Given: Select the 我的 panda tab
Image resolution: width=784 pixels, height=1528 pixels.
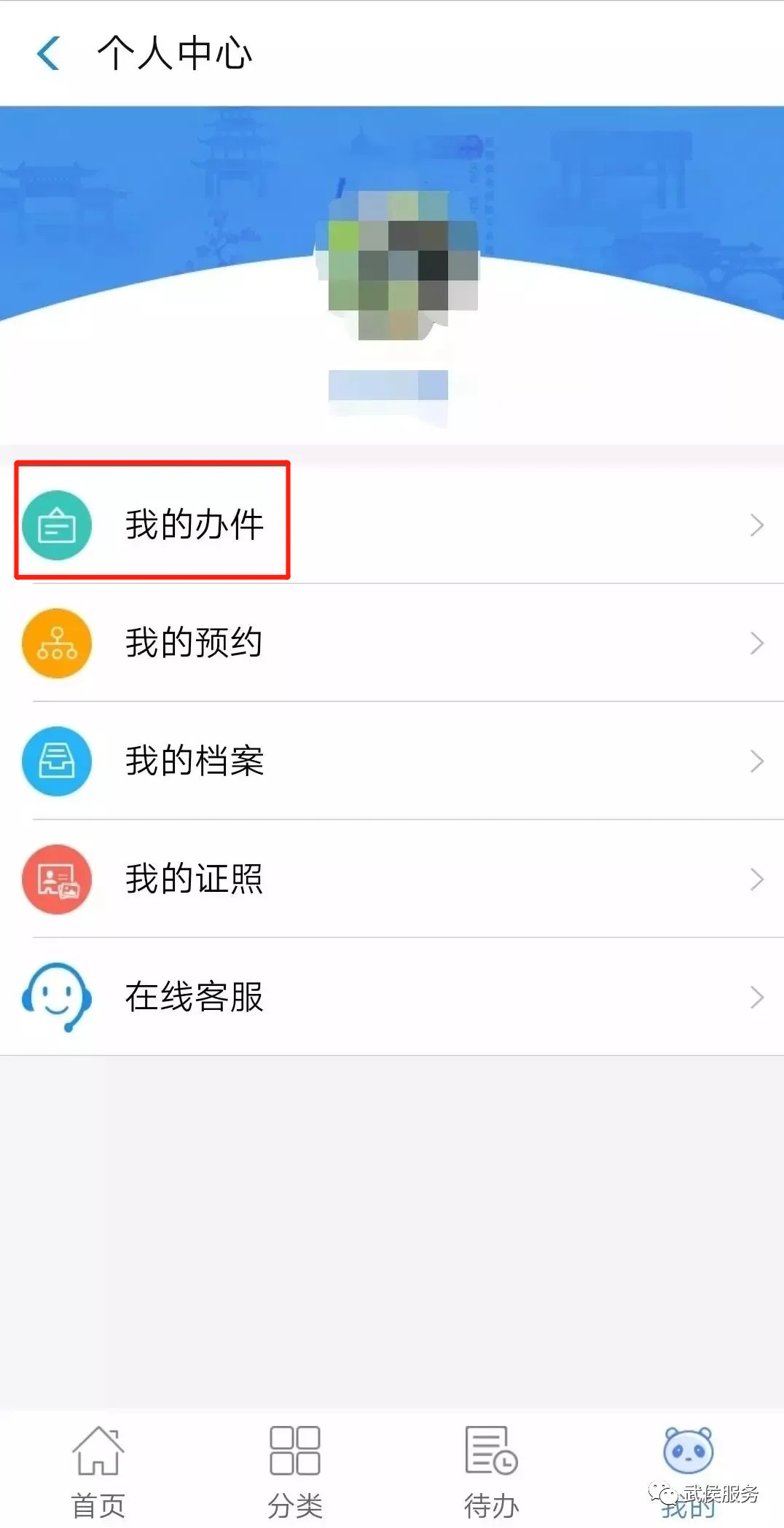Looking at the screenshot, I should click(x=688, y=1465).
